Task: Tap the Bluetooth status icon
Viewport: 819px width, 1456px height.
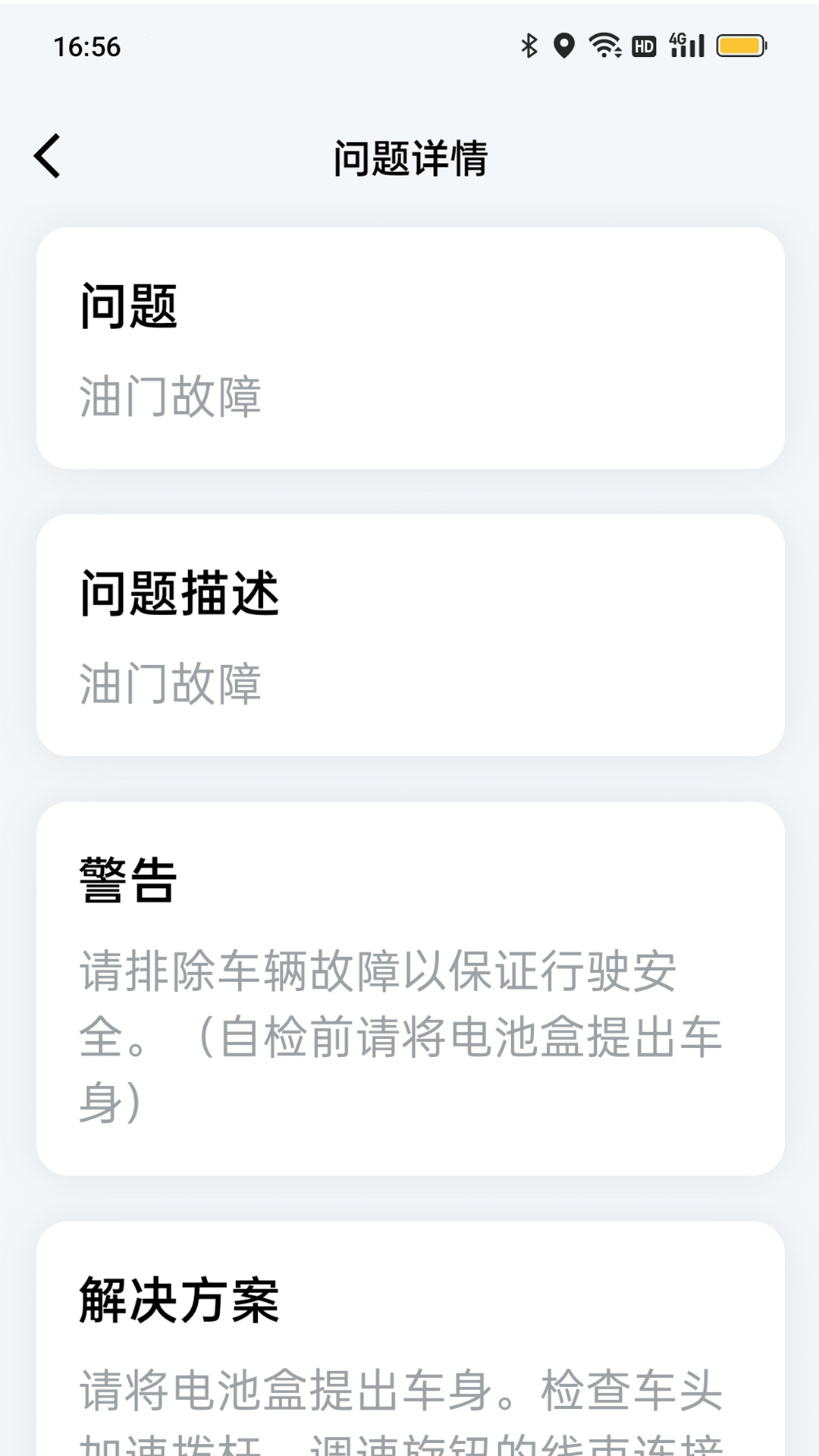Action: pyautogui.click(x=529, y=45)
